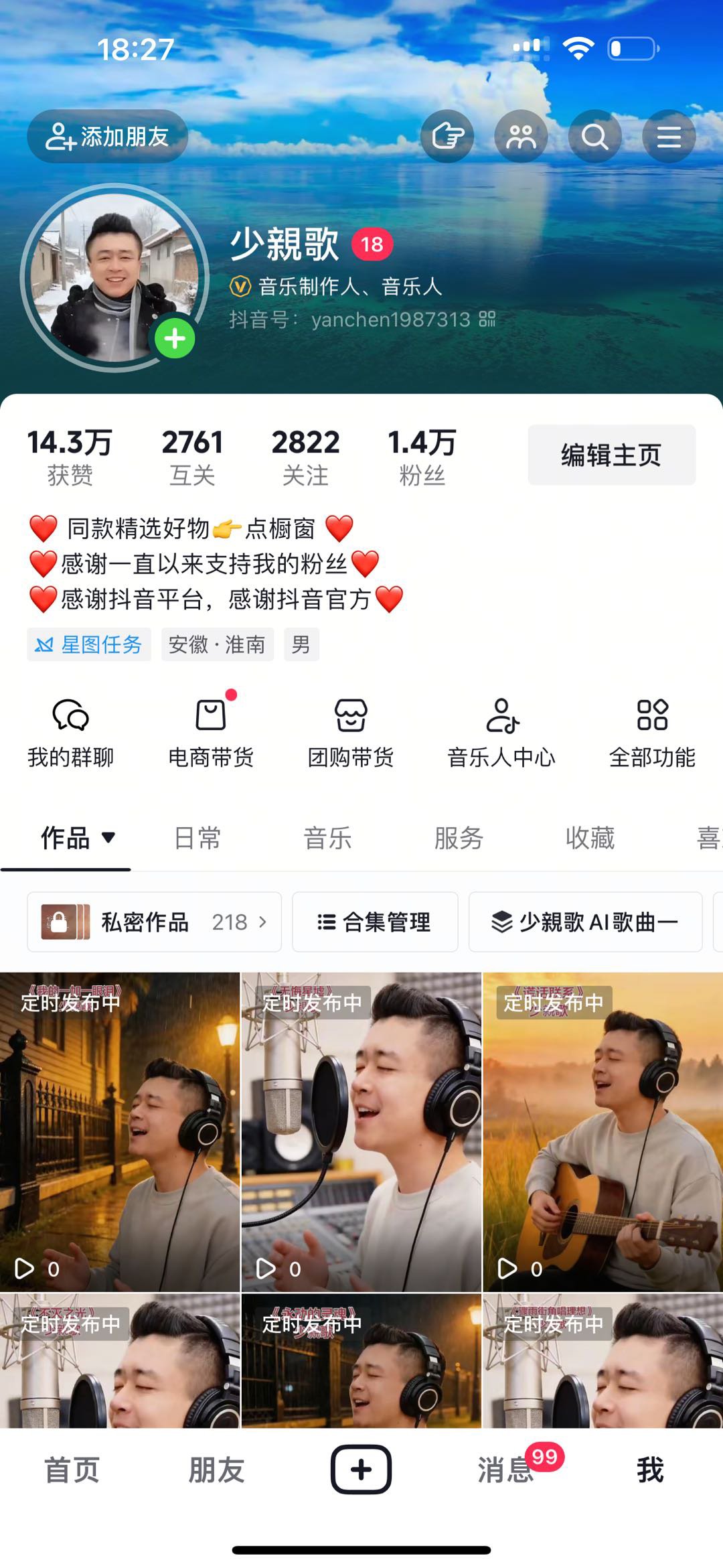Go to 首页 in bottom navigation
723x1568 pixels.
coord(72,1470)
